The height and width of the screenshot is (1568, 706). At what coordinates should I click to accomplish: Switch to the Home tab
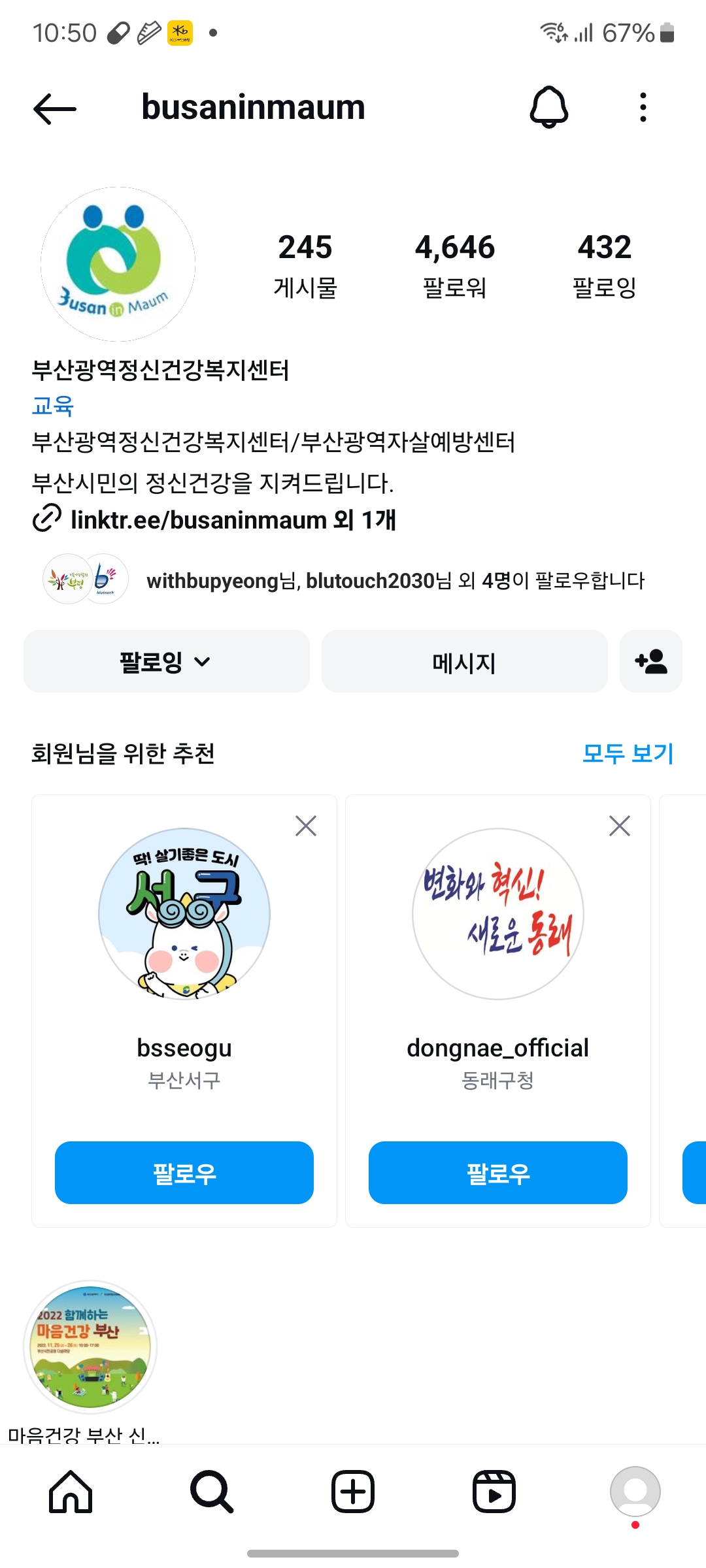(x=71, y=1492)
